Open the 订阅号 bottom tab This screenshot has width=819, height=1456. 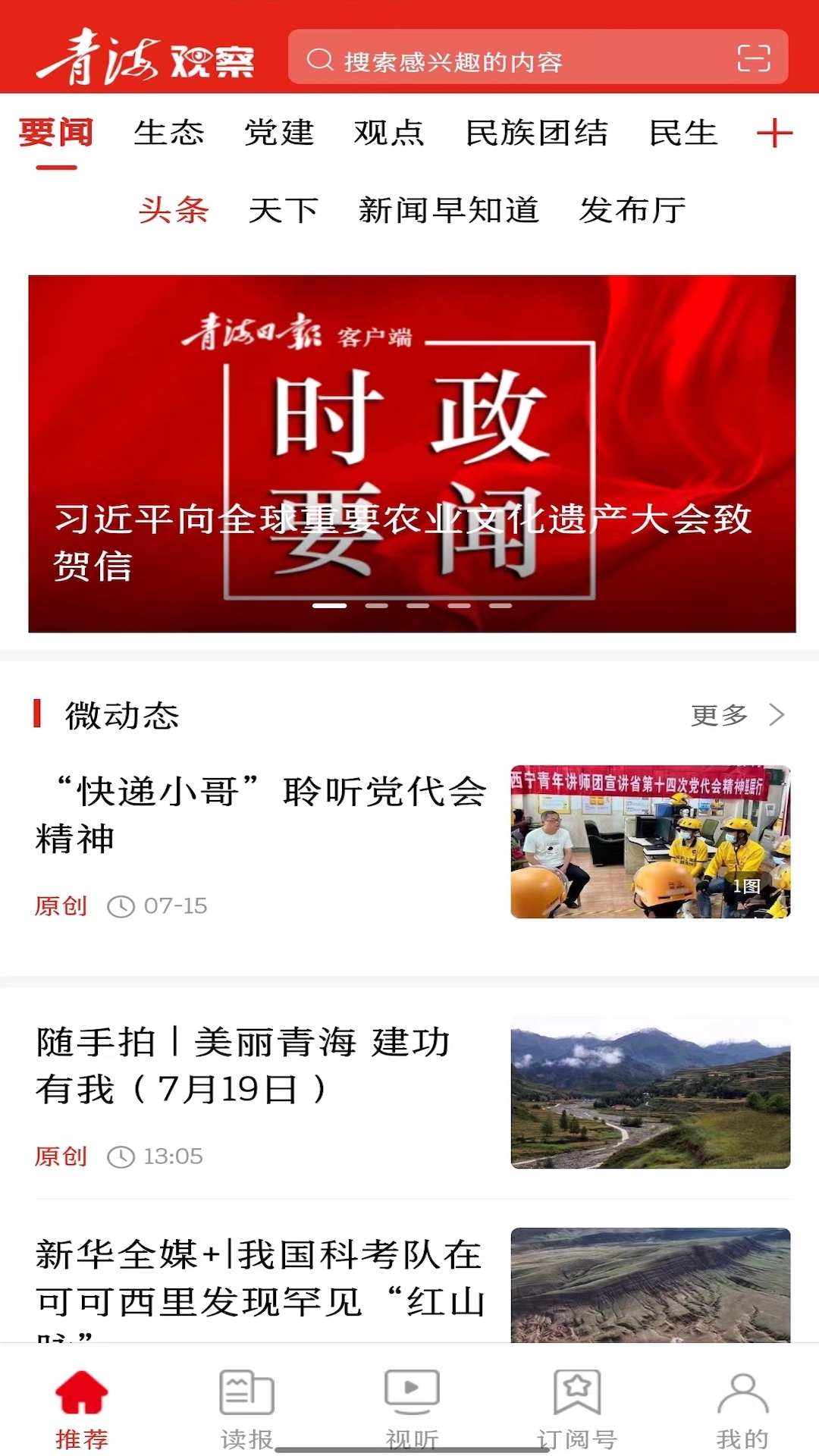click(x=577, y=1407)
